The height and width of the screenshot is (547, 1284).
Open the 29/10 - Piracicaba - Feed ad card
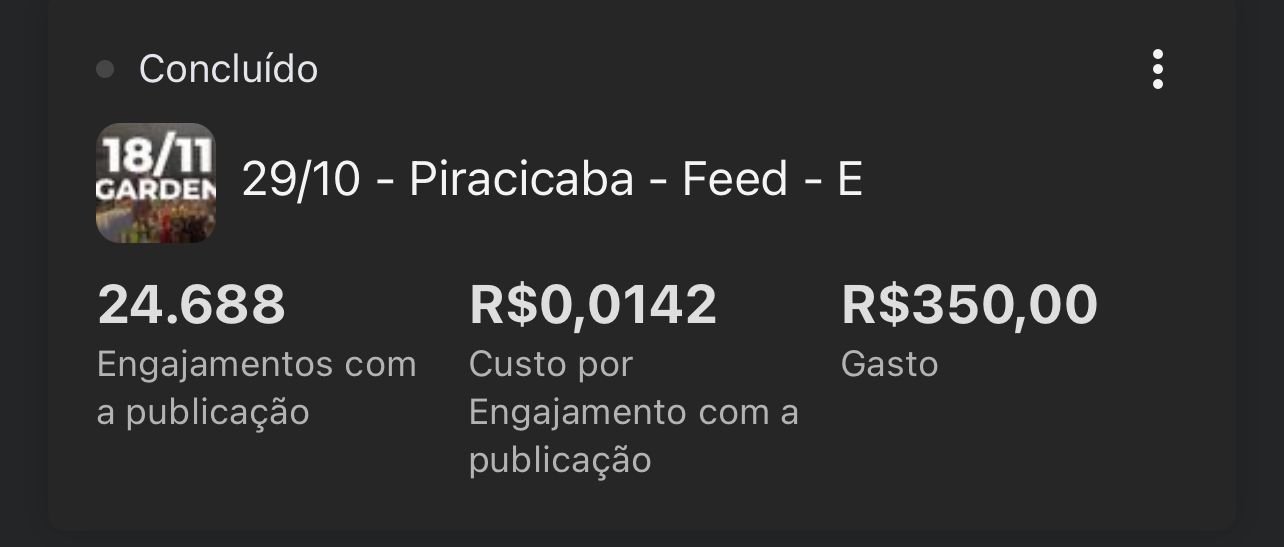click(552, 180)
